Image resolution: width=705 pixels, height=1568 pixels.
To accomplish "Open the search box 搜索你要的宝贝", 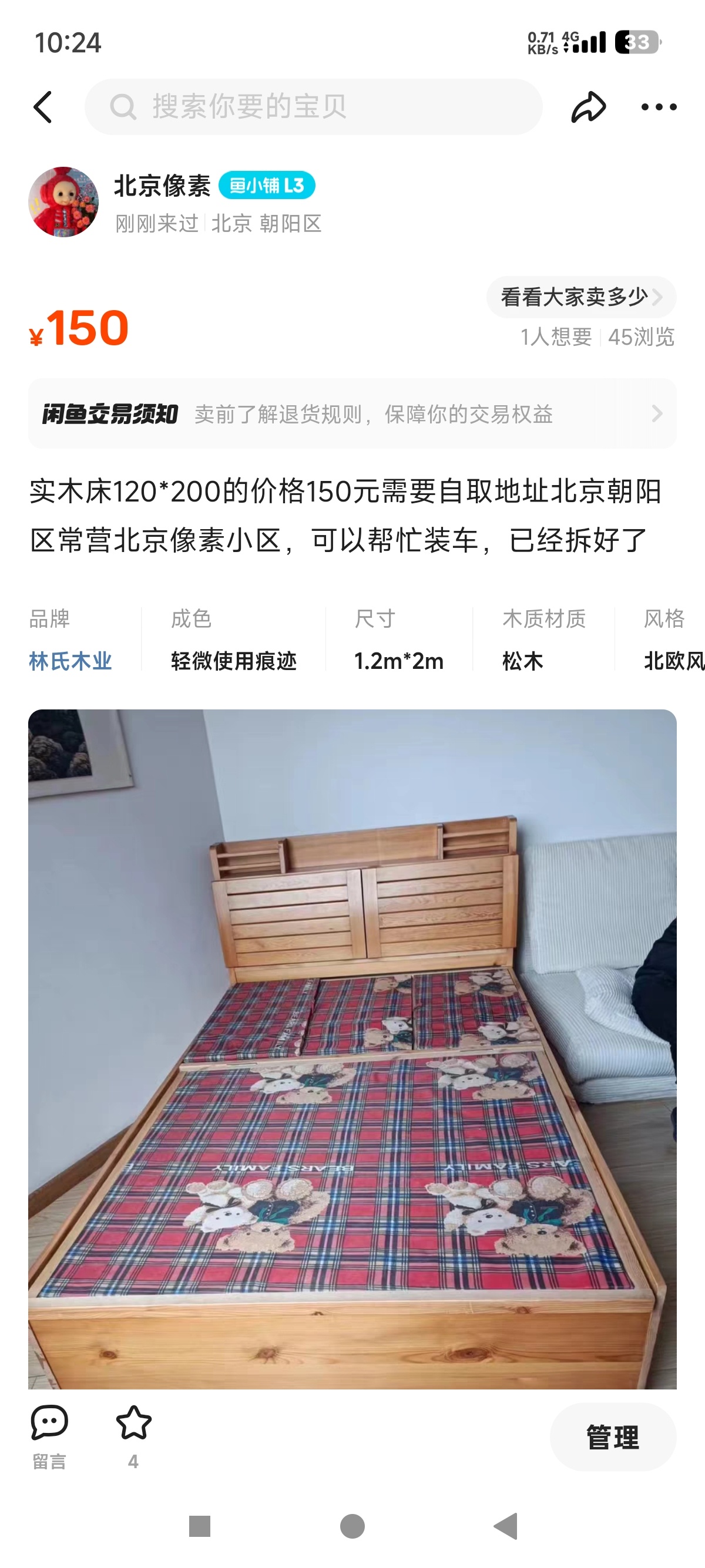I will [313, 107].
